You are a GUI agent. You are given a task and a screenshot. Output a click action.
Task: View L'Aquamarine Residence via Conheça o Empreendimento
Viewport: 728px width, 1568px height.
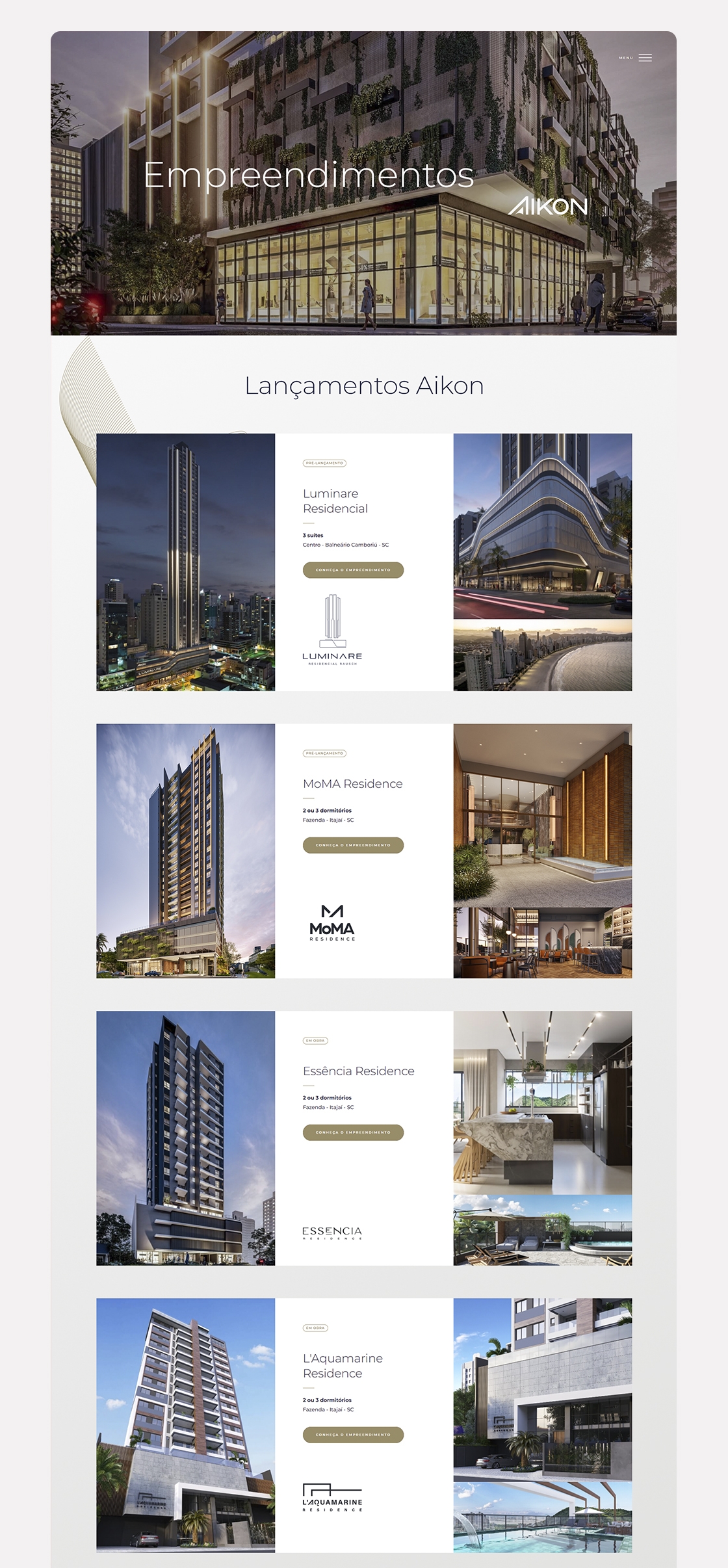353,1435
